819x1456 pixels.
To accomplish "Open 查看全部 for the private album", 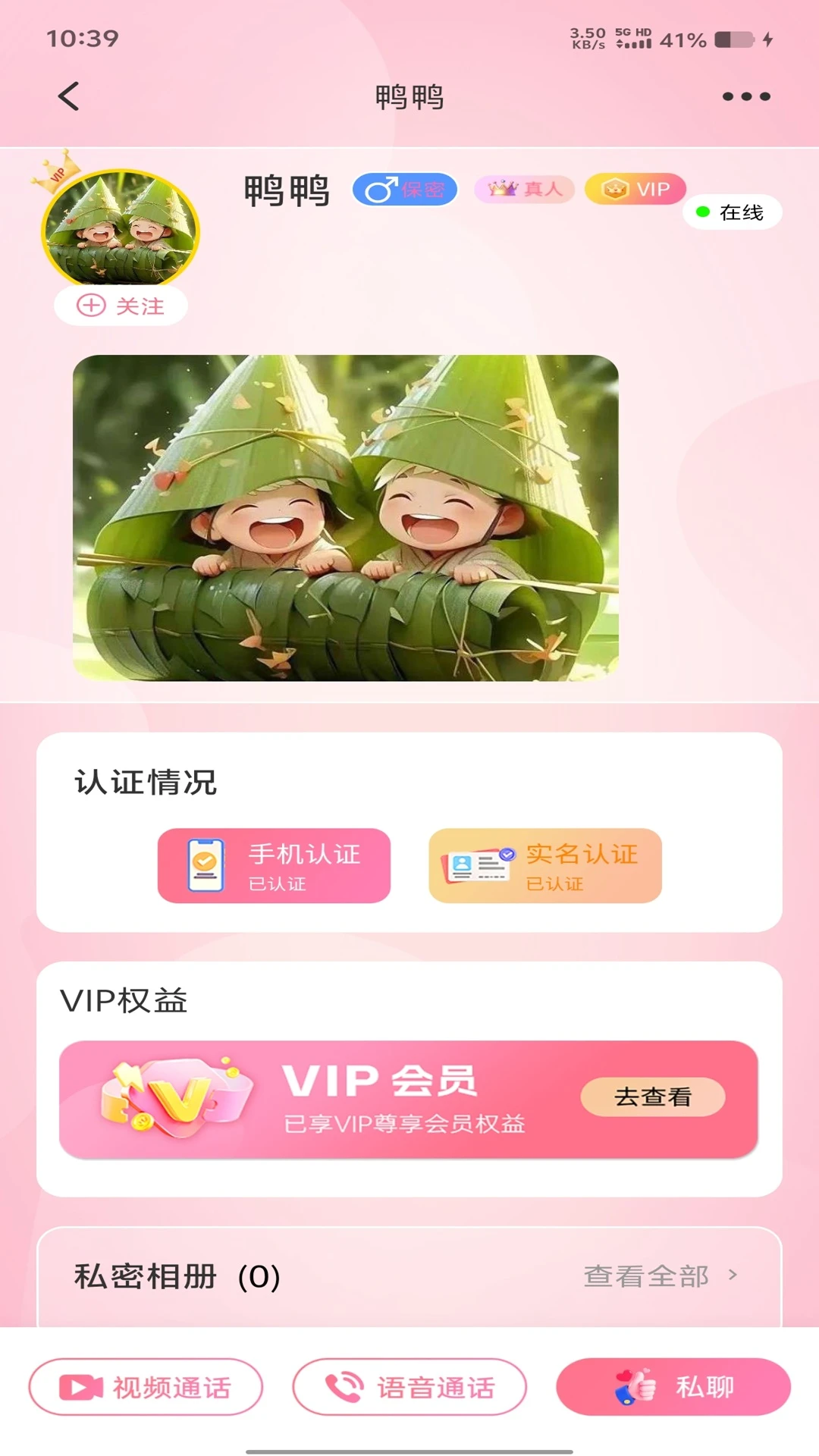I will point(658,1276).
